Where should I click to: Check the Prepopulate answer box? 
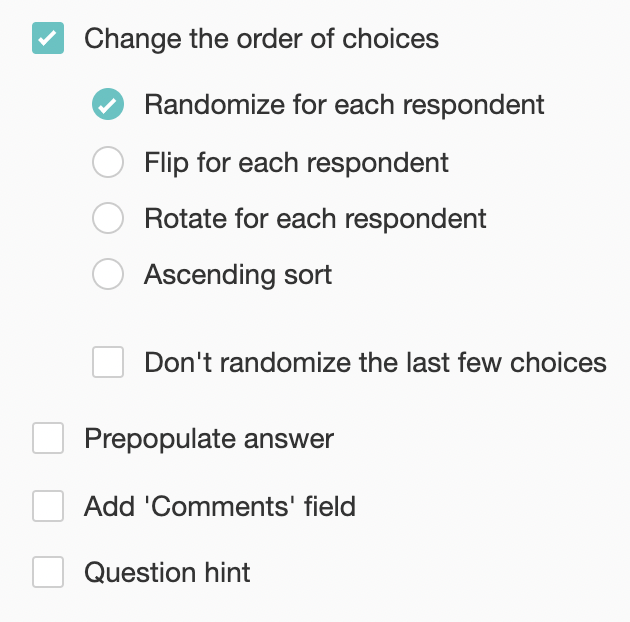coord(48,439)
